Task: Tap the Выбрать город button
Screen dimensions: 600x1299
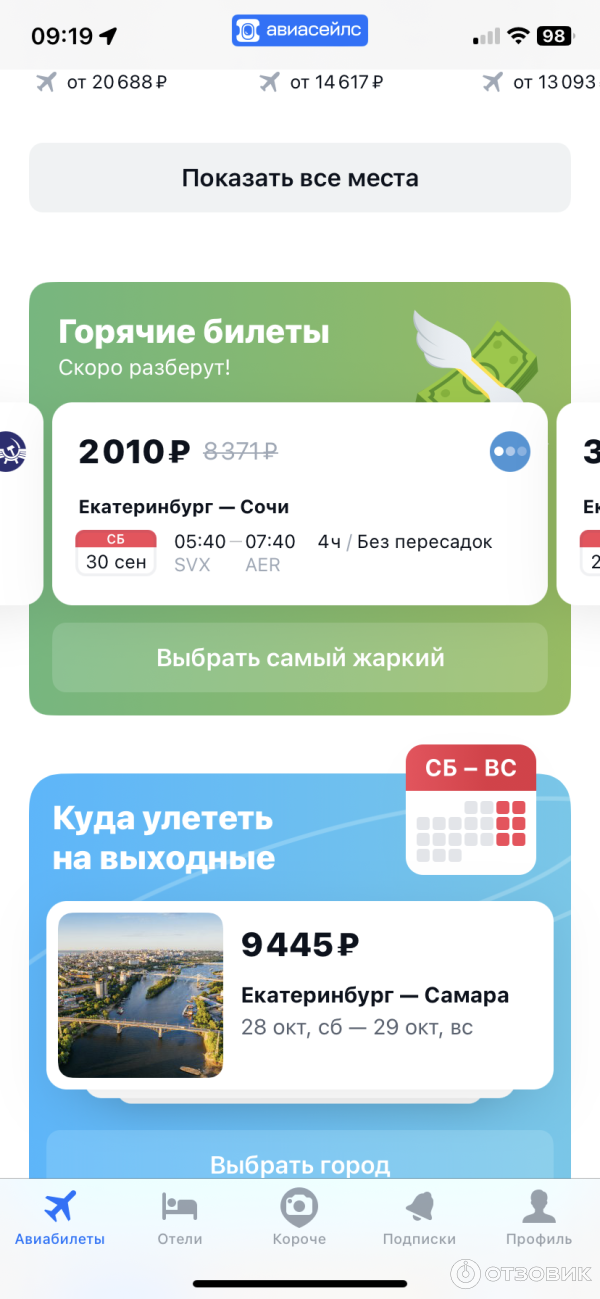Action: (300, 1164)
